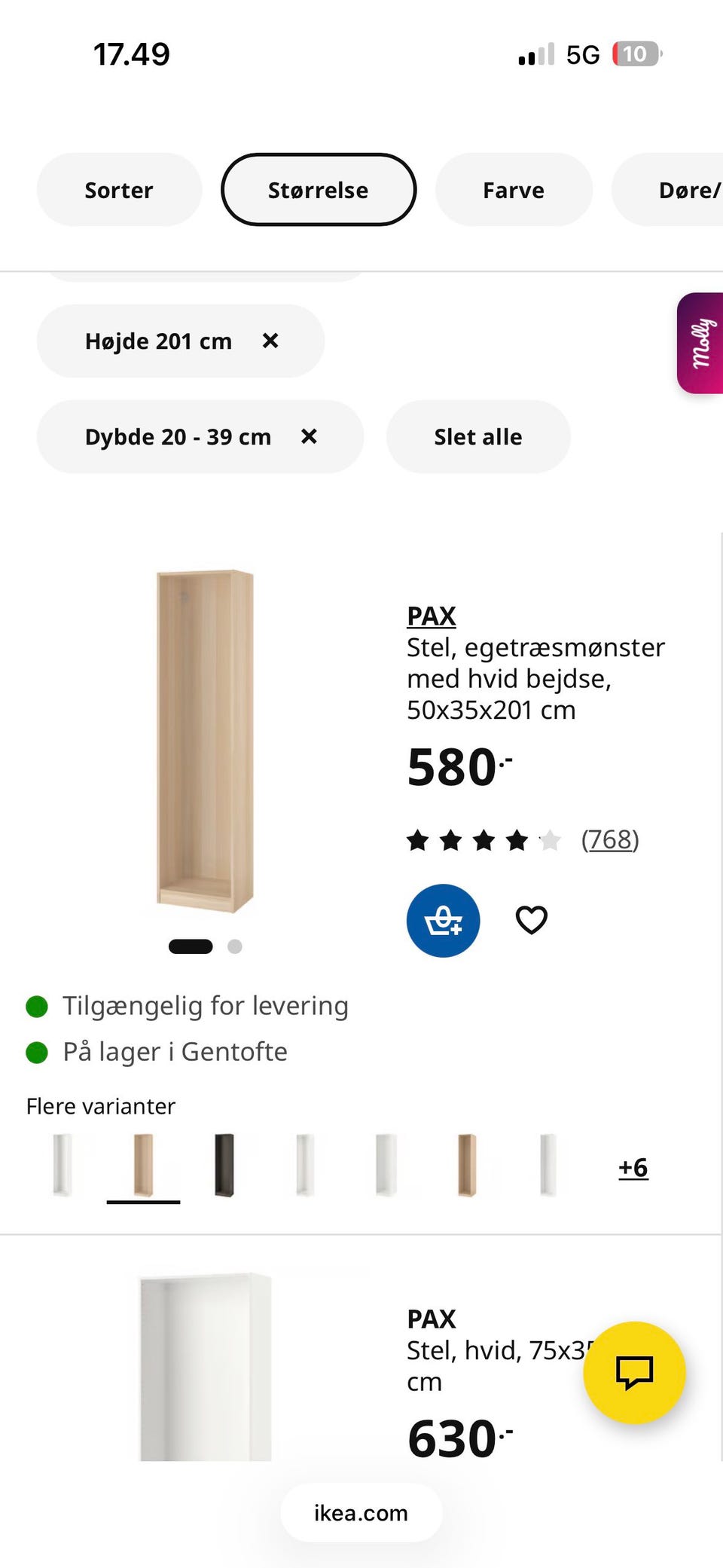Open the Døre filter chip
Image resolution: width=723 pixels, height=1568 pixels.
(x=669, y=190)
